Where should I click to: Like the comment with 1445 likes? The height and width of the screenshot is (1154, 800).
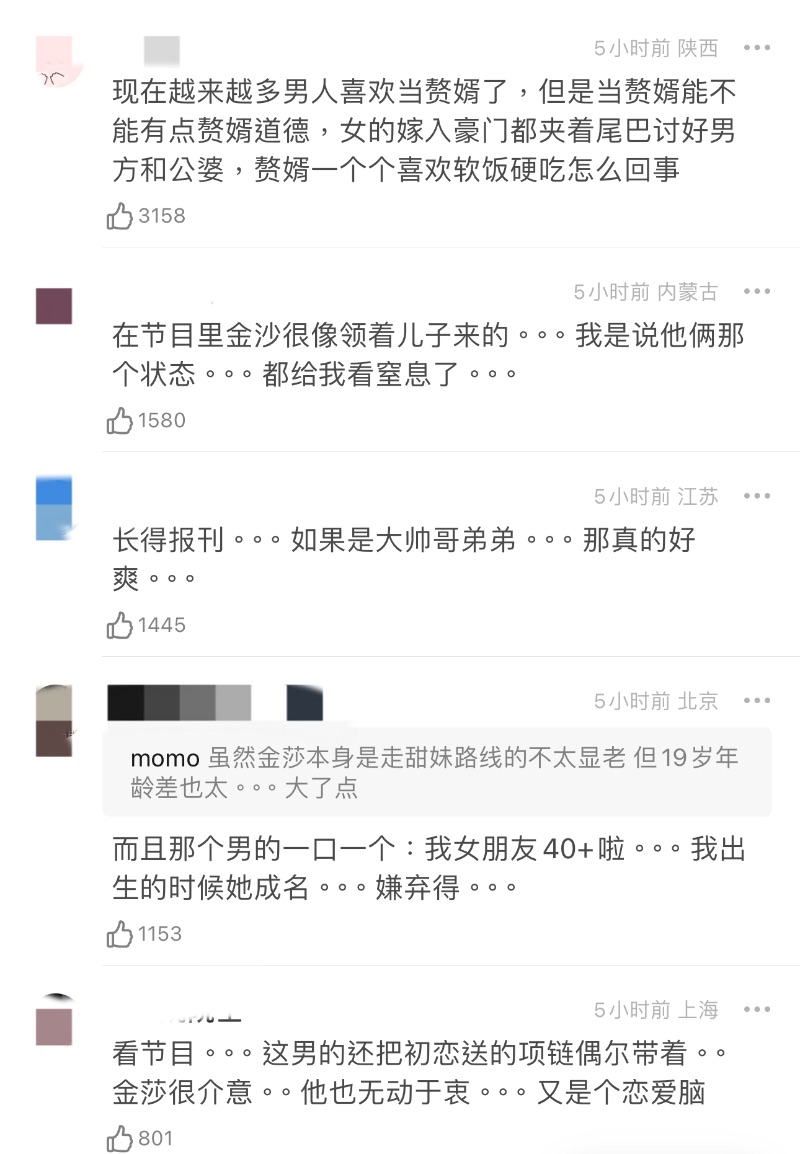[x=121, y=626]
